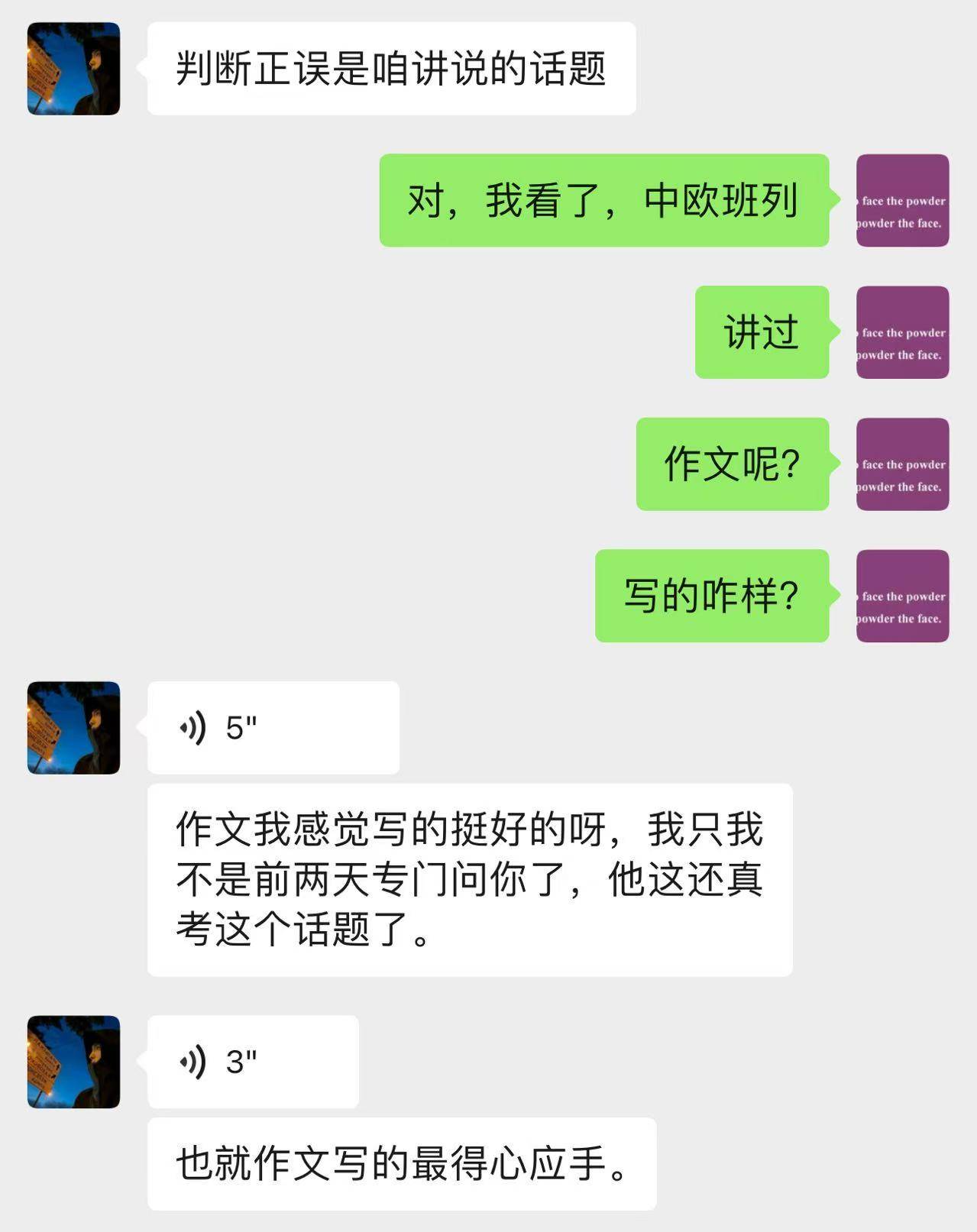Select the 写的咋样? message bubble
Viewport: 977px width, 1232px height.
coord(710,596)
